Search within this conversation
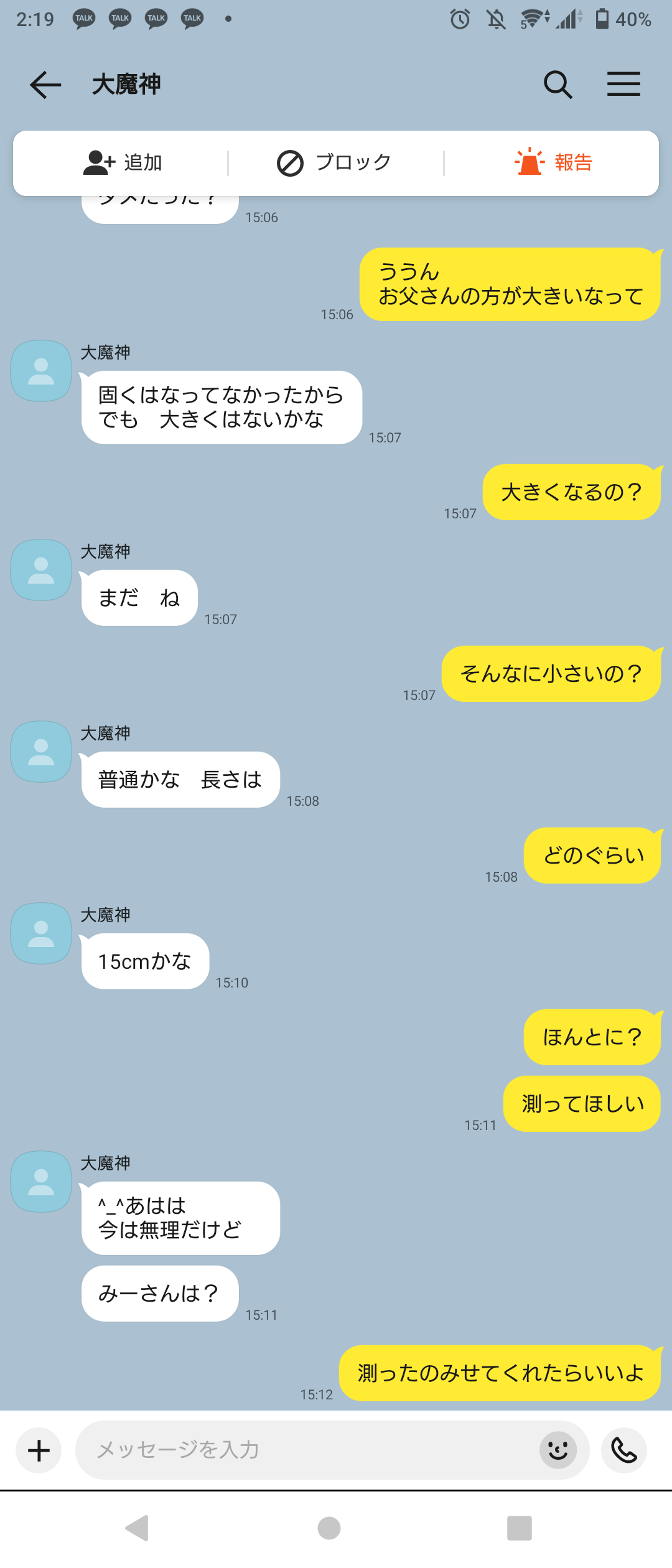Viewport: 672px width, 1568px height. coord(558,85)
